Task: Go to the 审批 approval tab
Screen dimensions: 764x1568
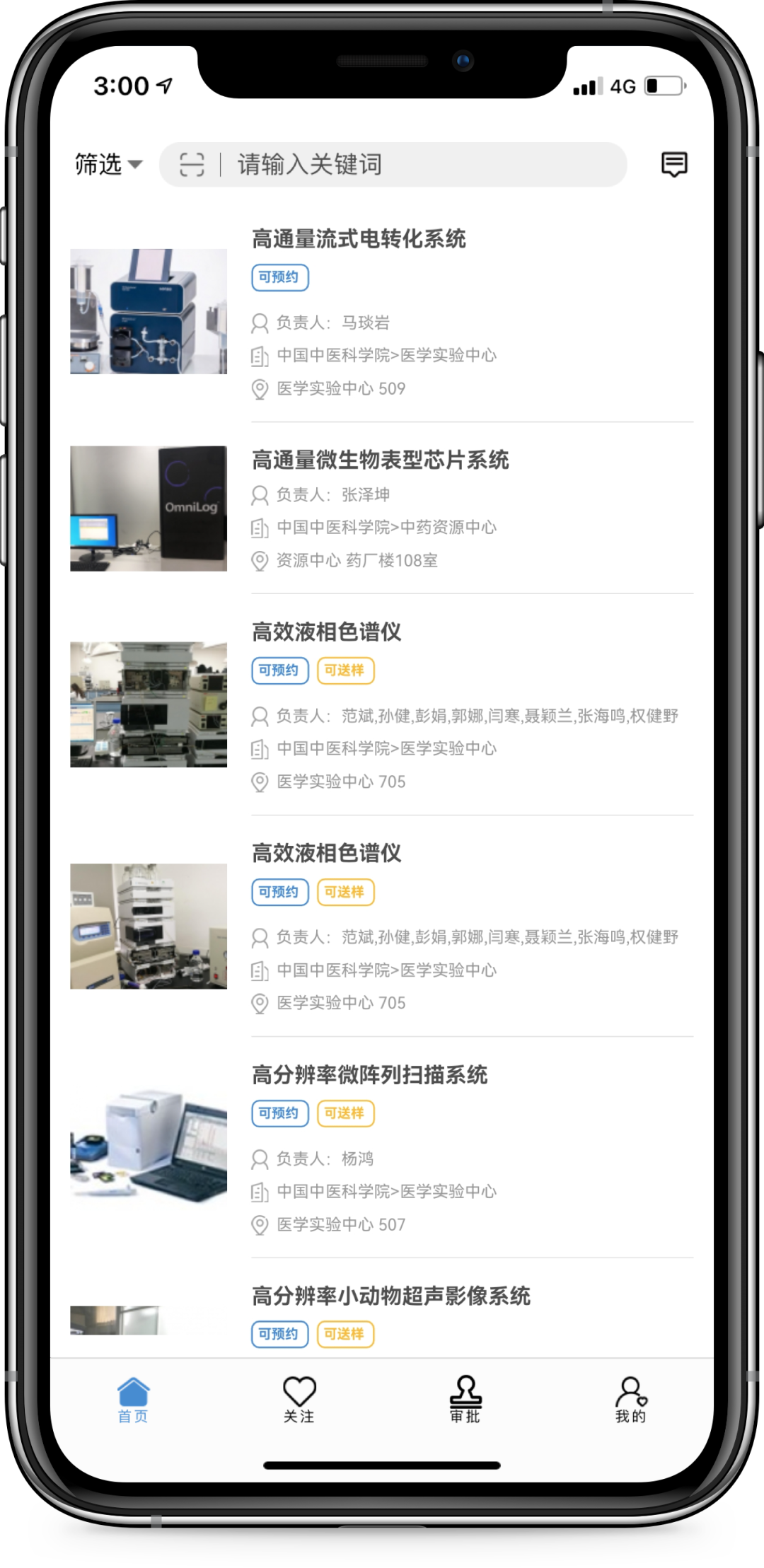Action: tap(465, 1400)
